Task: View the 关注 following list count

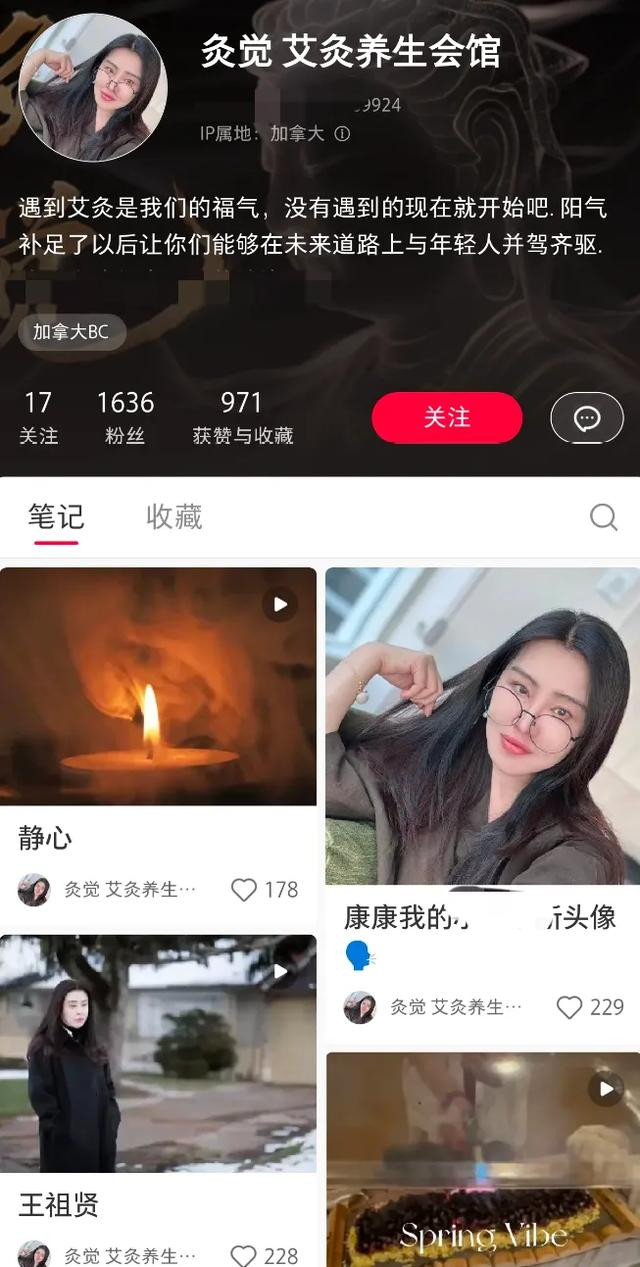Action: [x=38, y=417]
